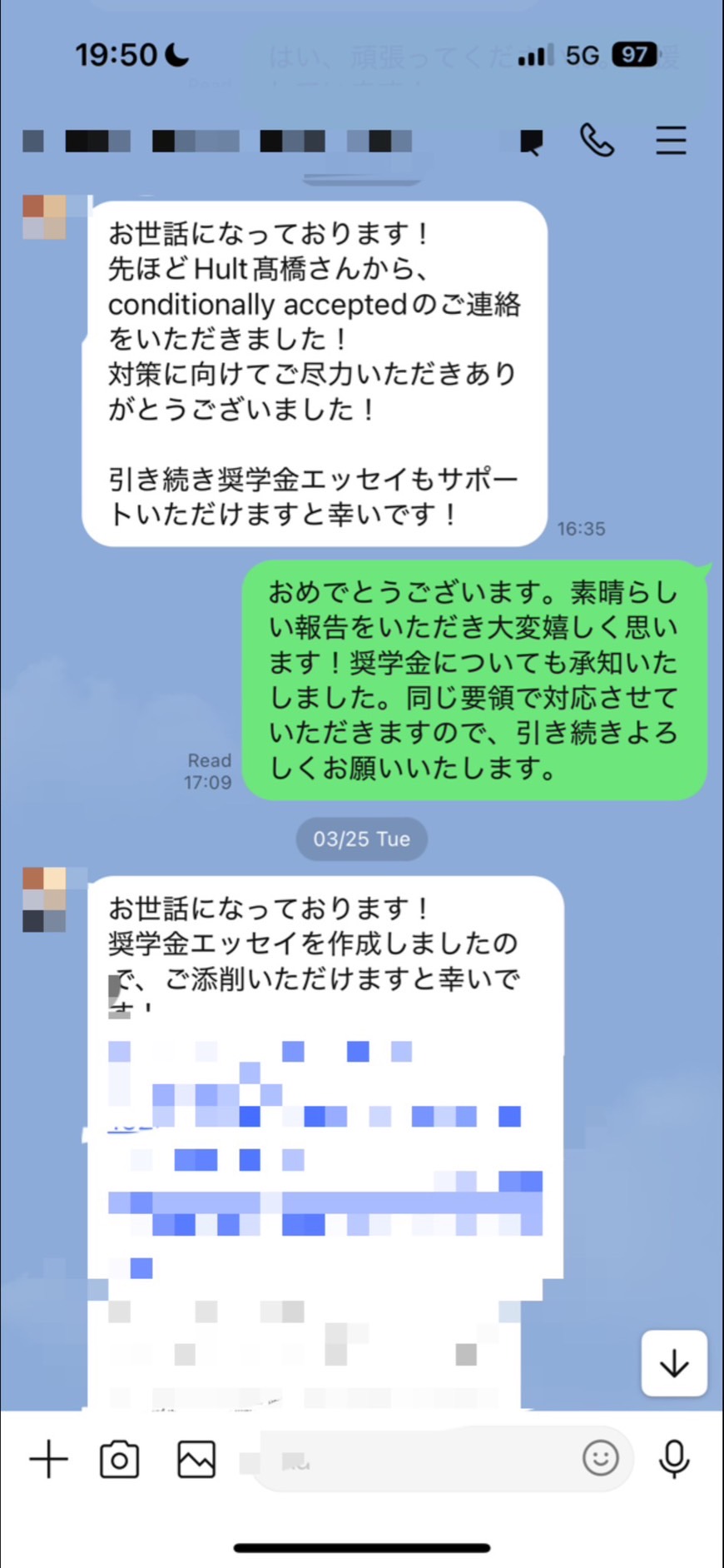Open the plus attachment menu
Screen dimensions: 724x1568
pyautogui.click(x=49, y=1459)
